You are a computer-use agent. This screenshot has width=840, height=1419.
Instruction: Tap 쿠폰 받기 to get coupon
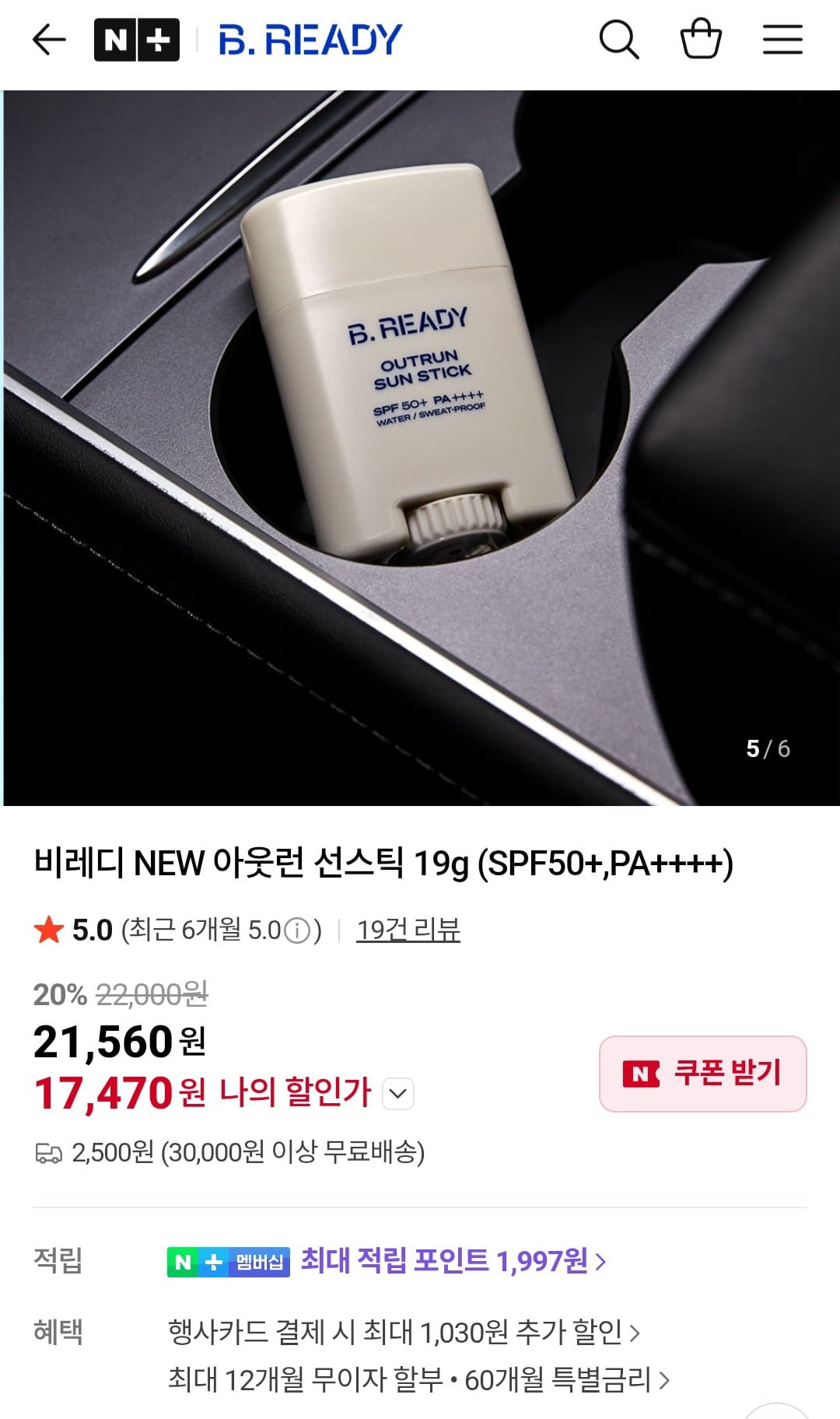[x=702, y=1074]
